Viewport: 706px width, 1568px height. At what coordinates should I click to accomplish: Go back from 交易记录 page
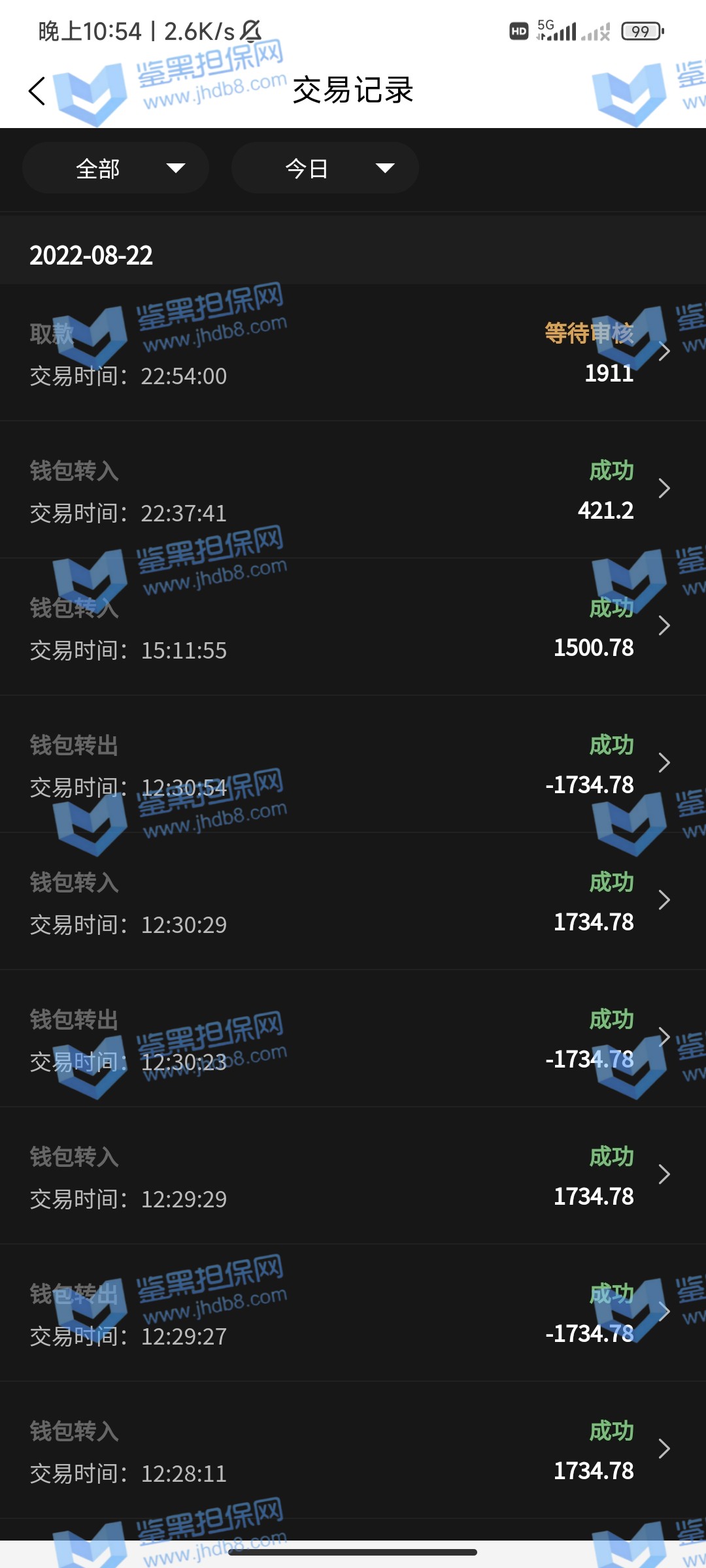[37, 91]
